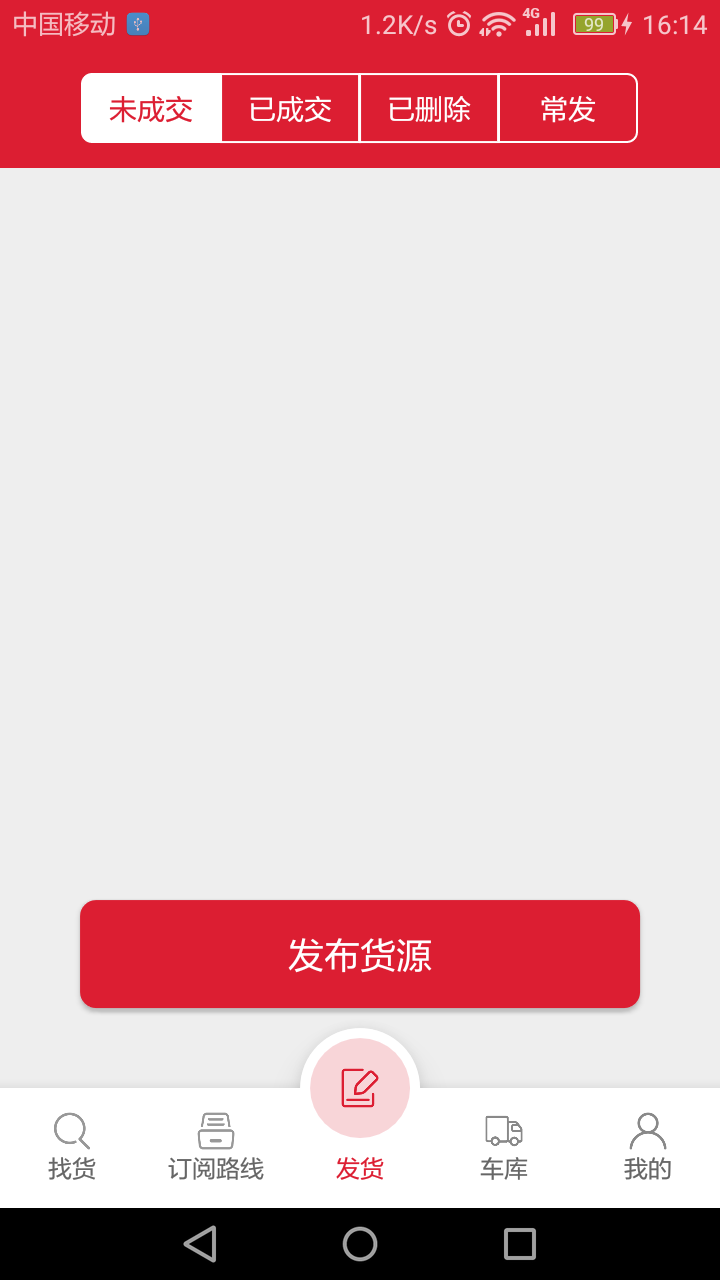The image size is (720, 1280).
Task: Tap the circular 发货 pencil icon
Action: 362,1085
